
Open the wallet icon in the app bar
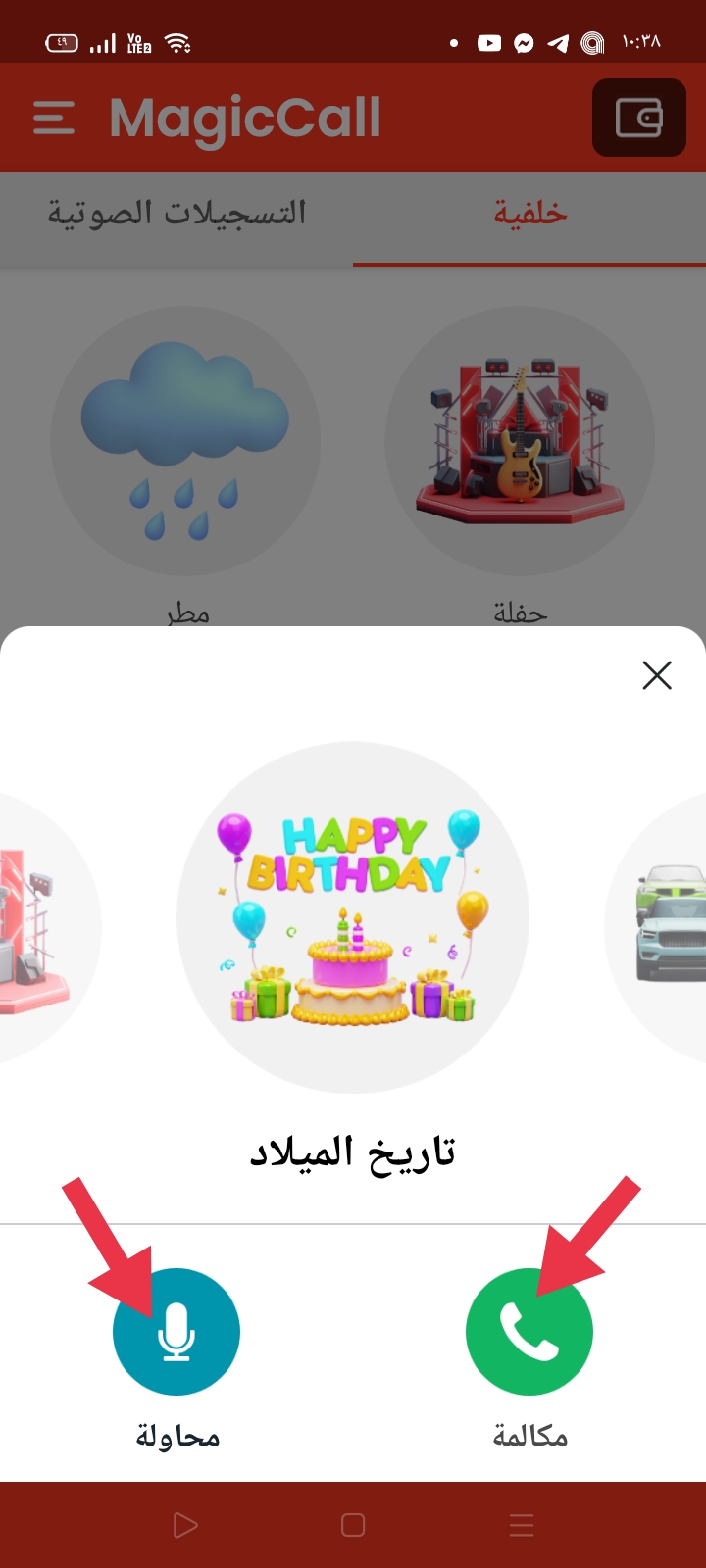[639, 118]
